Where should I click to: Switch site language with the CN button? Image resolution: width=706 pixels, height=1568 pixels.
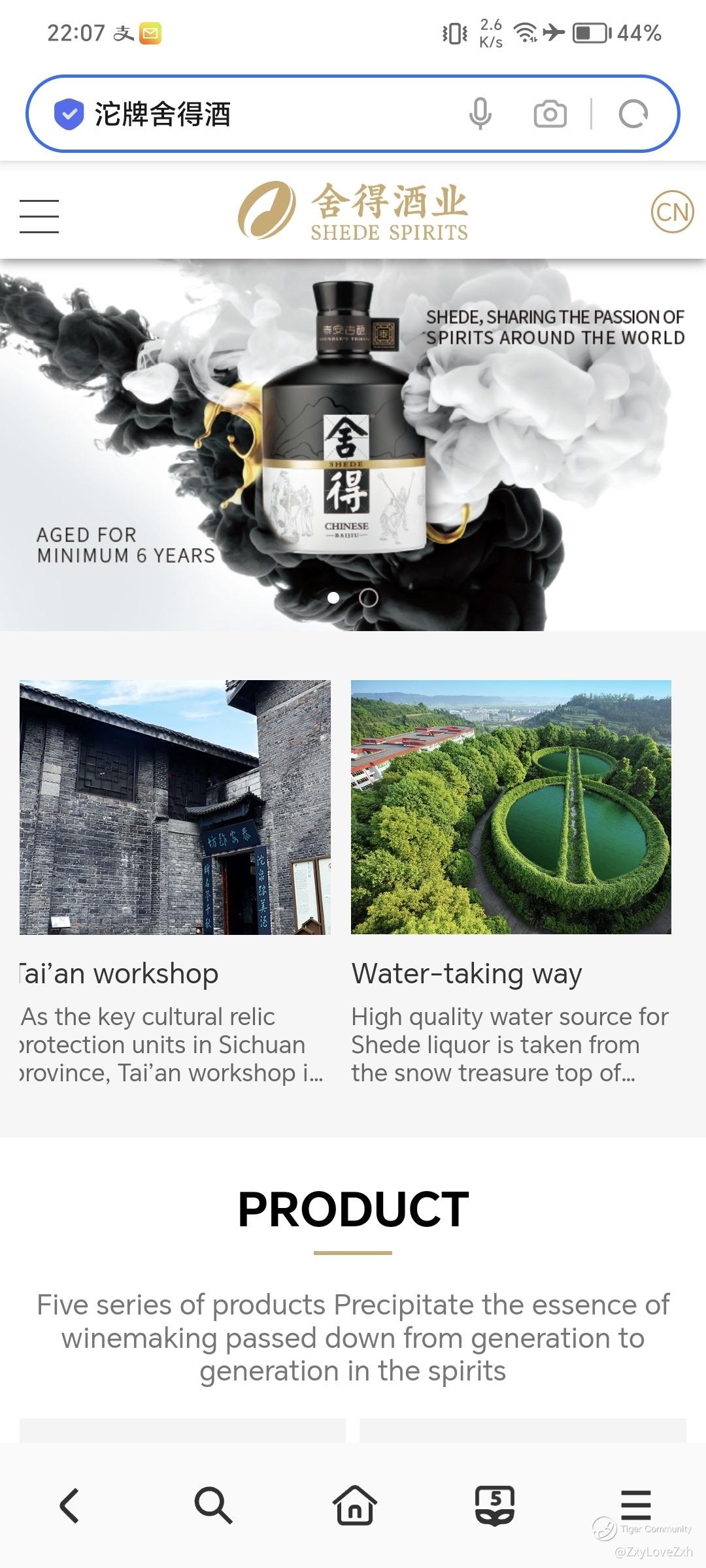pyautogui.click(x=671, y=212)
